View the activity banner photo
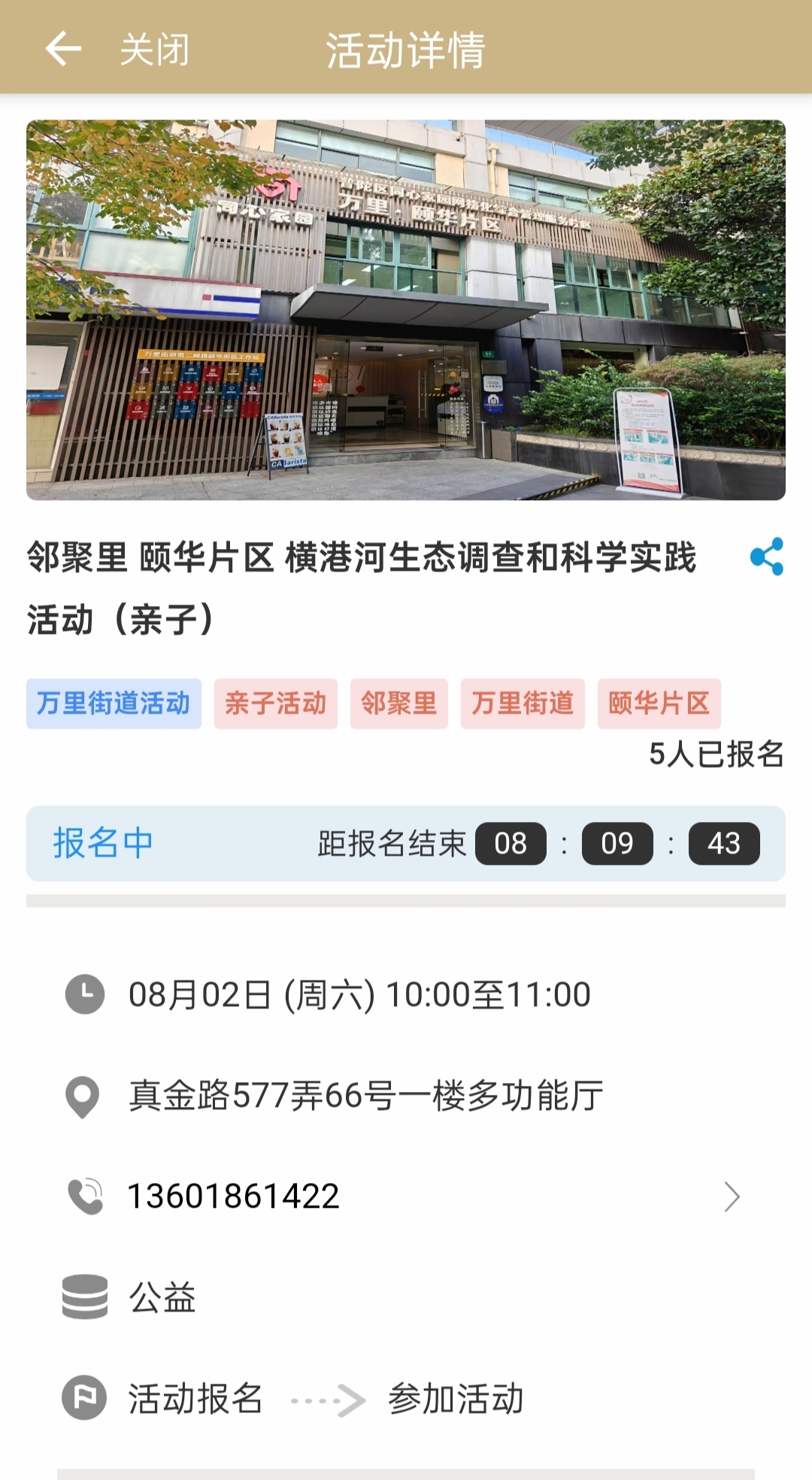Screen dimensions: 812x1480 406,310
